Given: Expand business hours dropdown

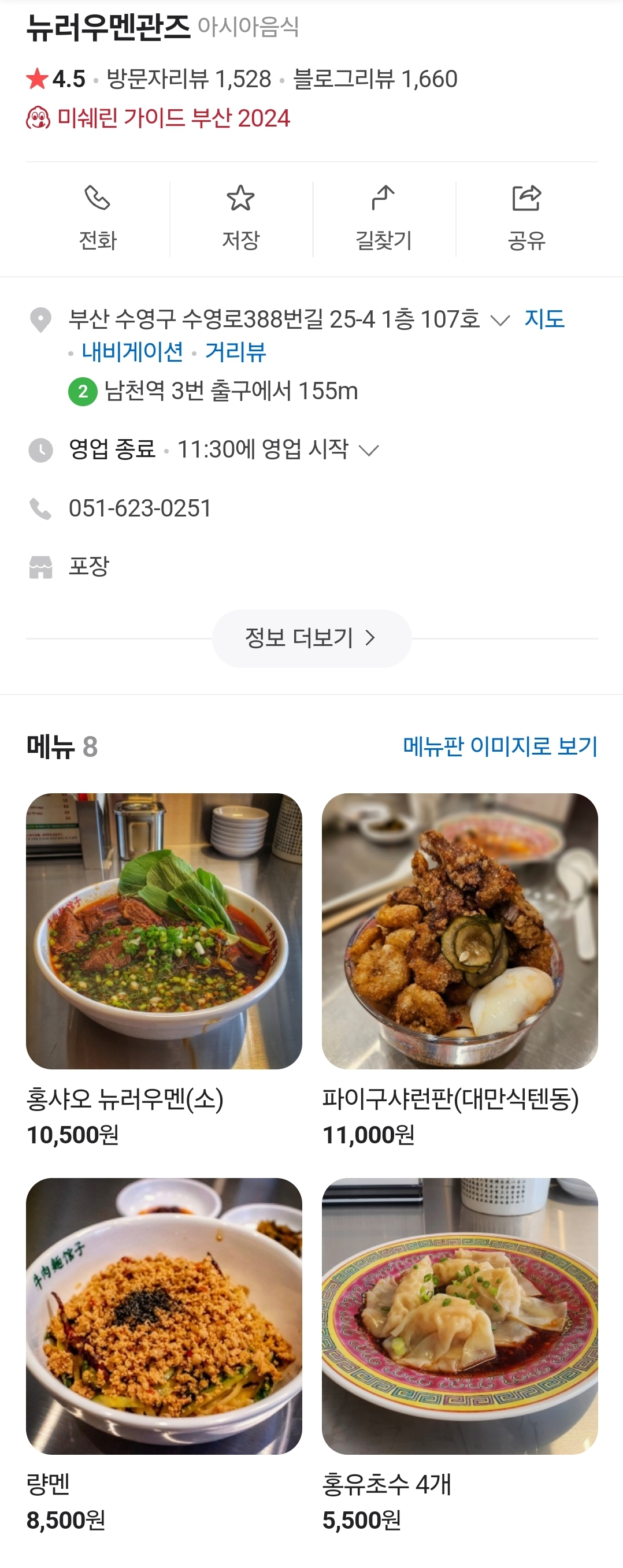Looking at the screenshot, I should 369,451.
